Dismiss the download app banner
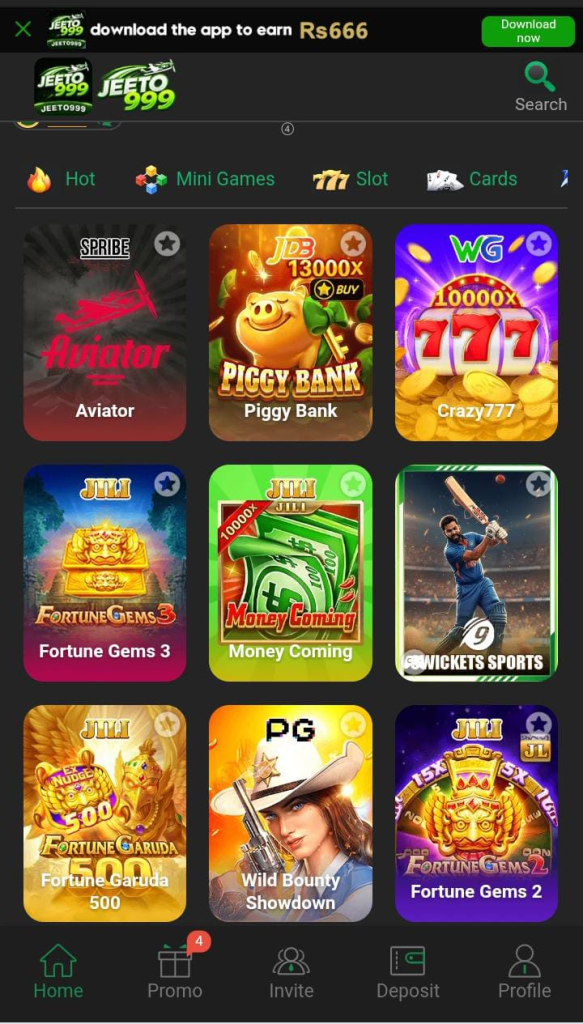Image resolution: width=583 pixels, height=1024 pixels. (23, 29)
